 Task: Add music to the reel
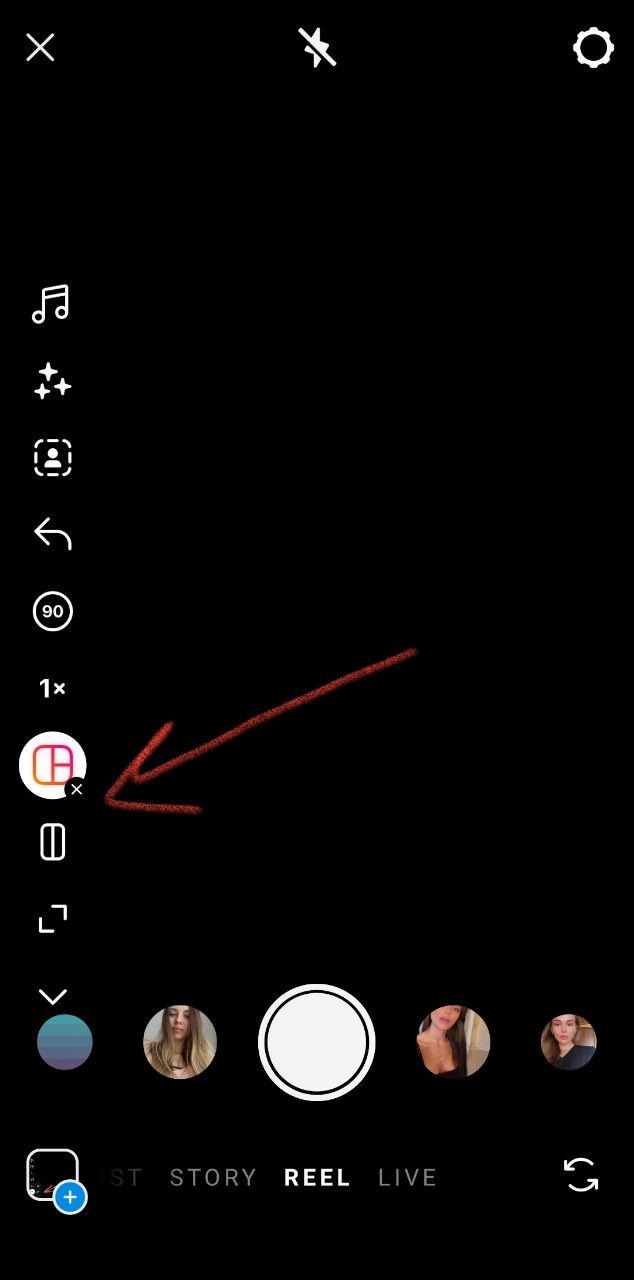tap(52, 304)
